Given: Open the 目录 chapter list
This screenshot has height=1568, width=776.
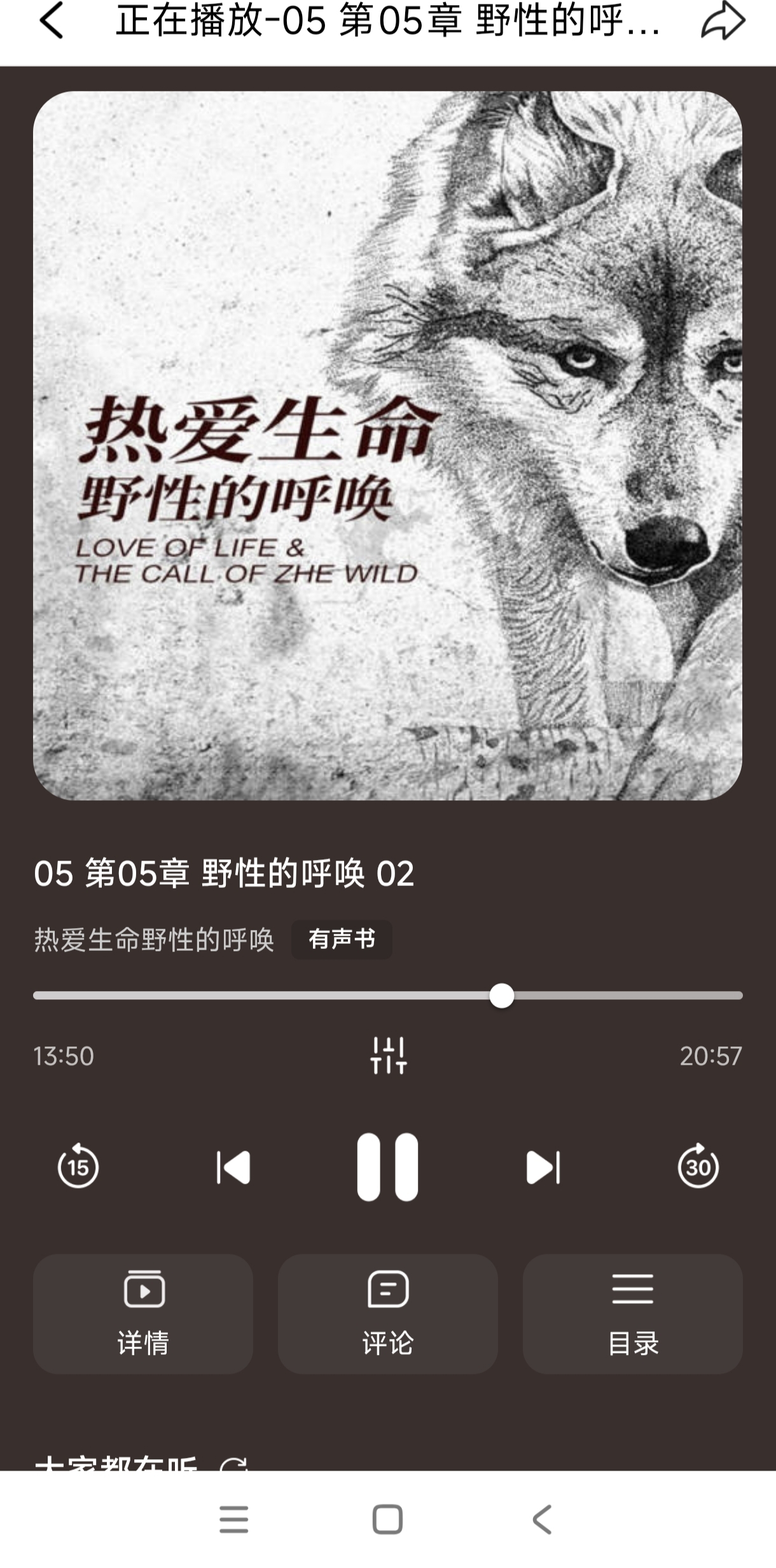Looking at the screenshot, I should (632, 1314).
